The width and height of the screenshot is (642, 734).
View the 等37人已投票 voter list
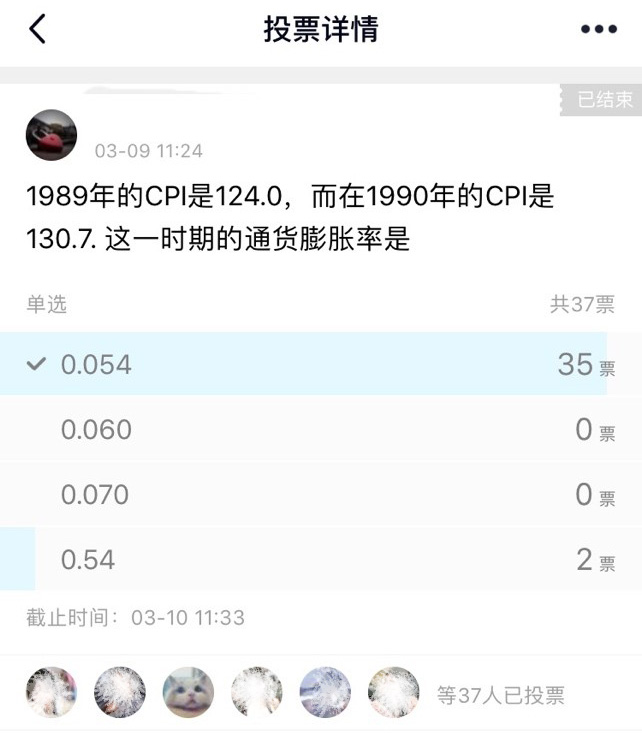500,694
